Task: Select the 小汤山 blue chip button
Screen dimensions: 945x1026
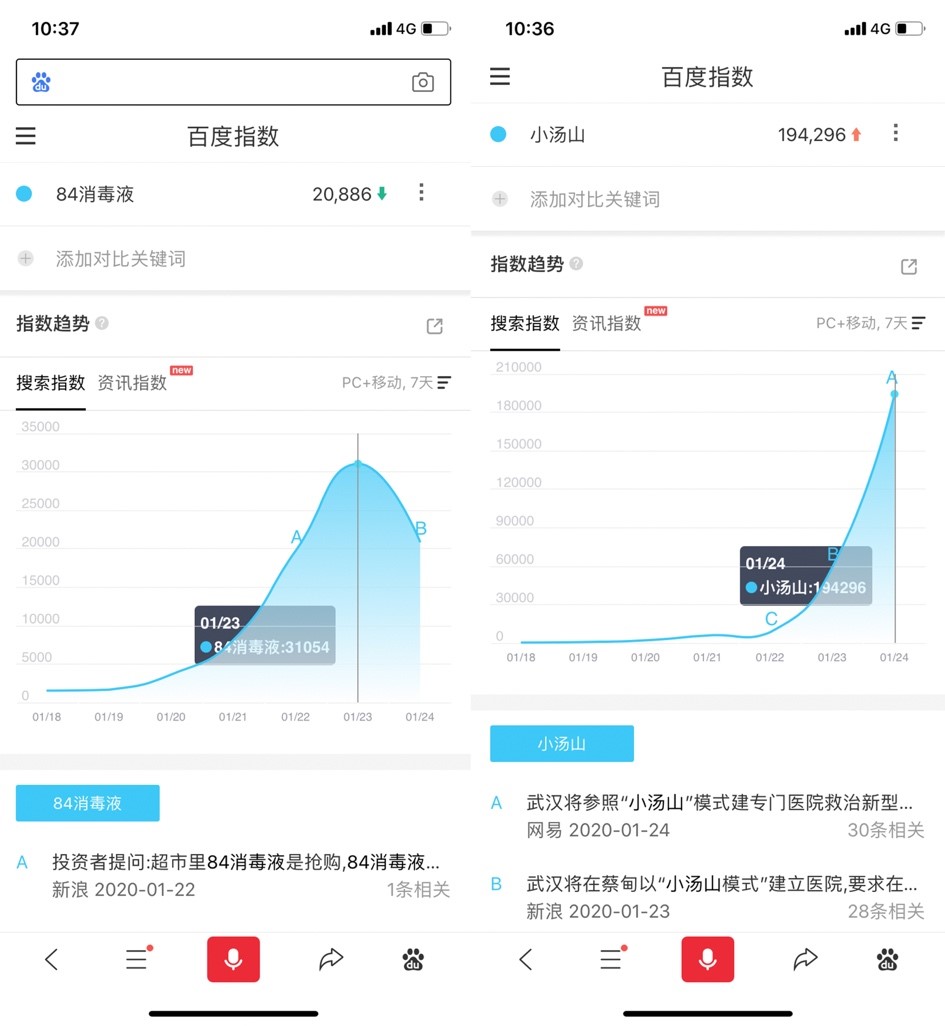Action: point(561,744)
